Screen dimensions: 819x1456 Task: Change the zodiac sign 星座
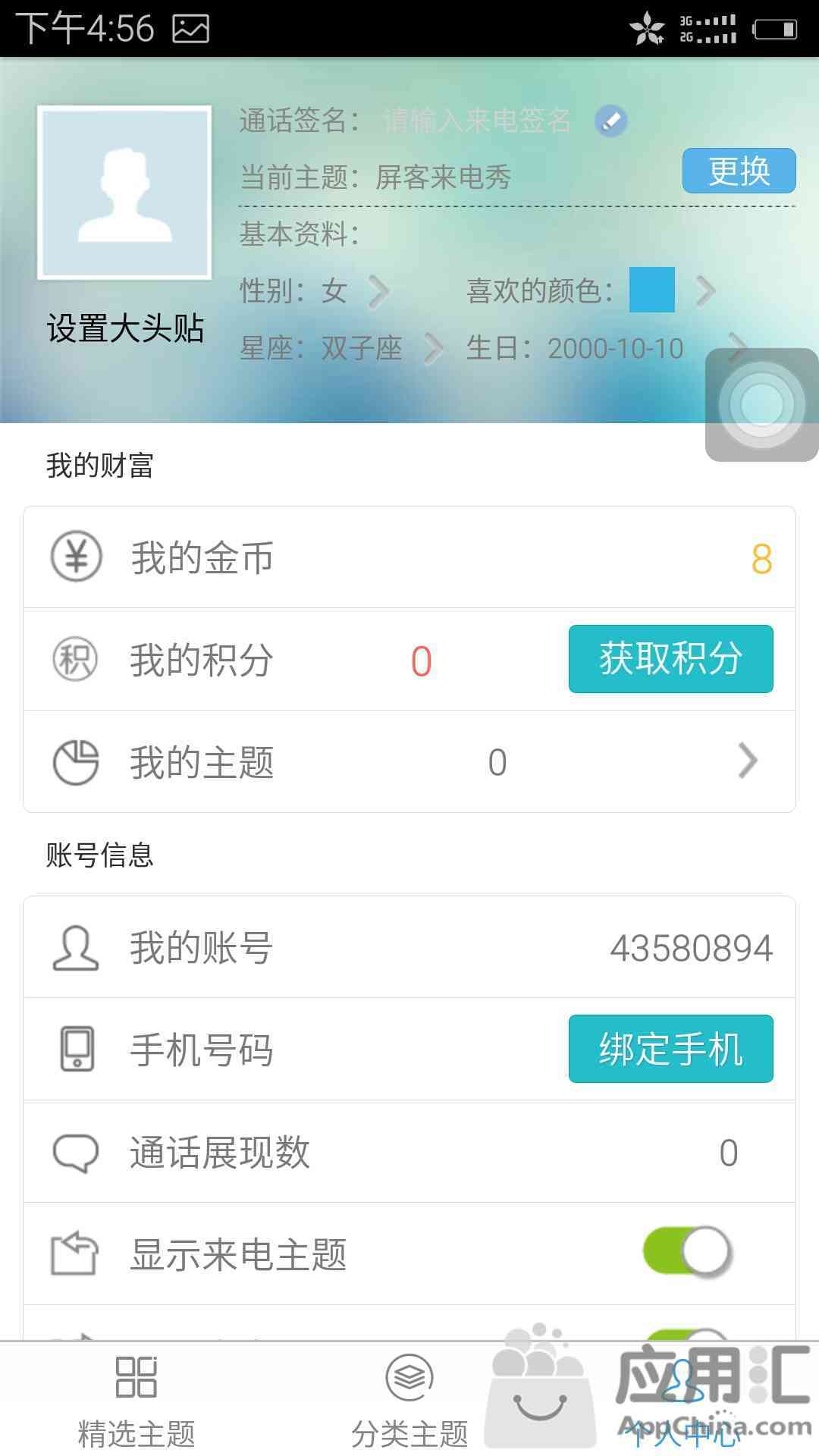pyautogui.click(x=341, y=348)
